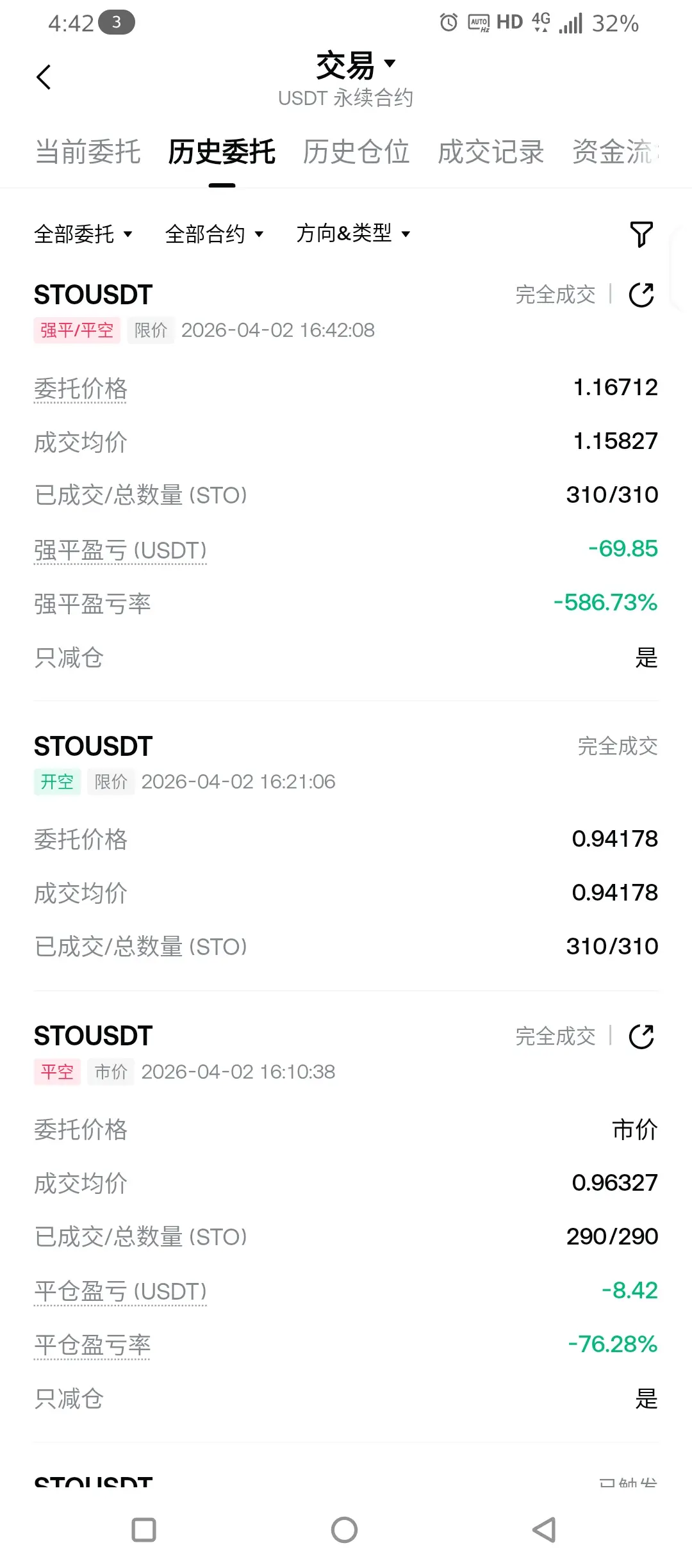The width and height of the screenshot is (692, 1568).
Task: Open the funnel filter icon
Action: point(641,234)
